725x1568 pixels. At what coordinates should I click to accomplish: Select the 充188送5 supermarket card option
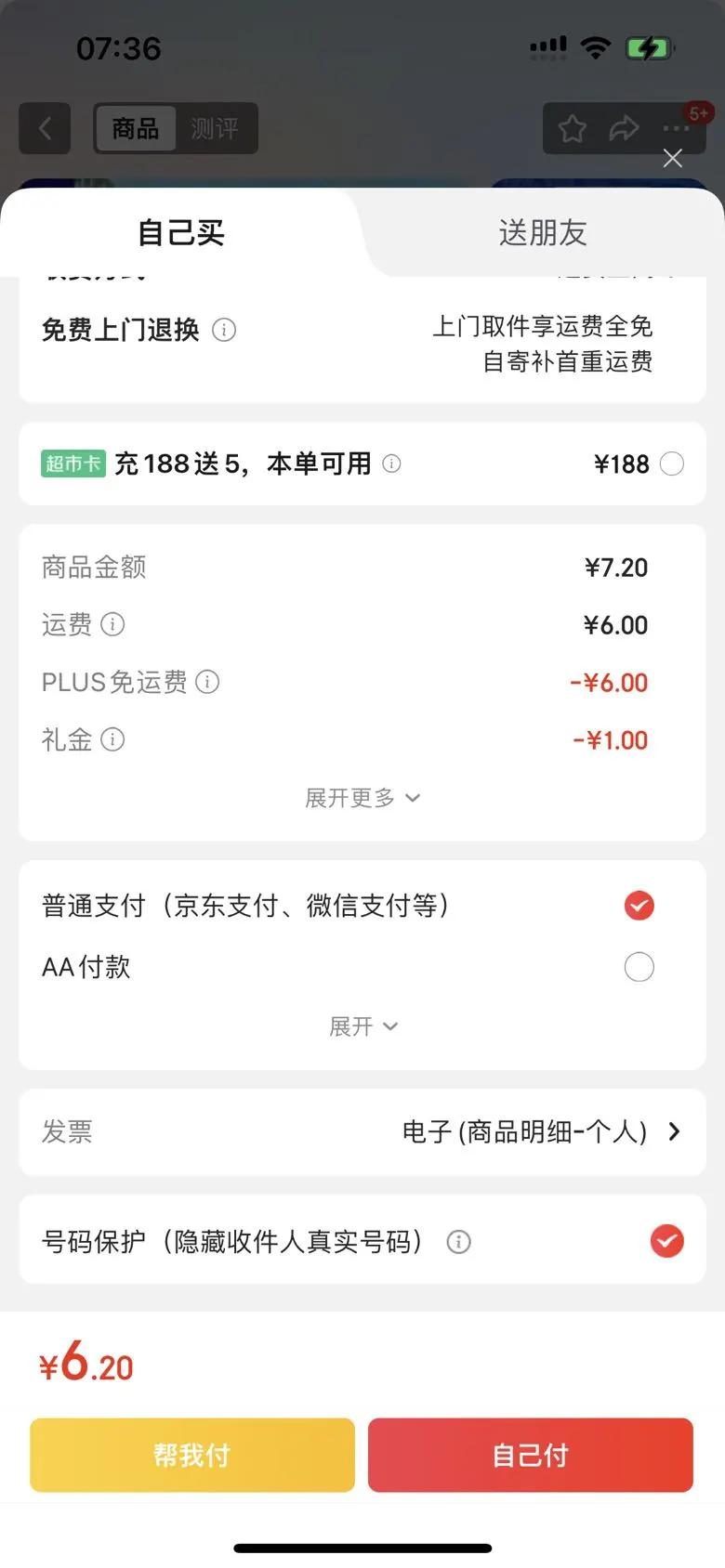coord(671,464)
